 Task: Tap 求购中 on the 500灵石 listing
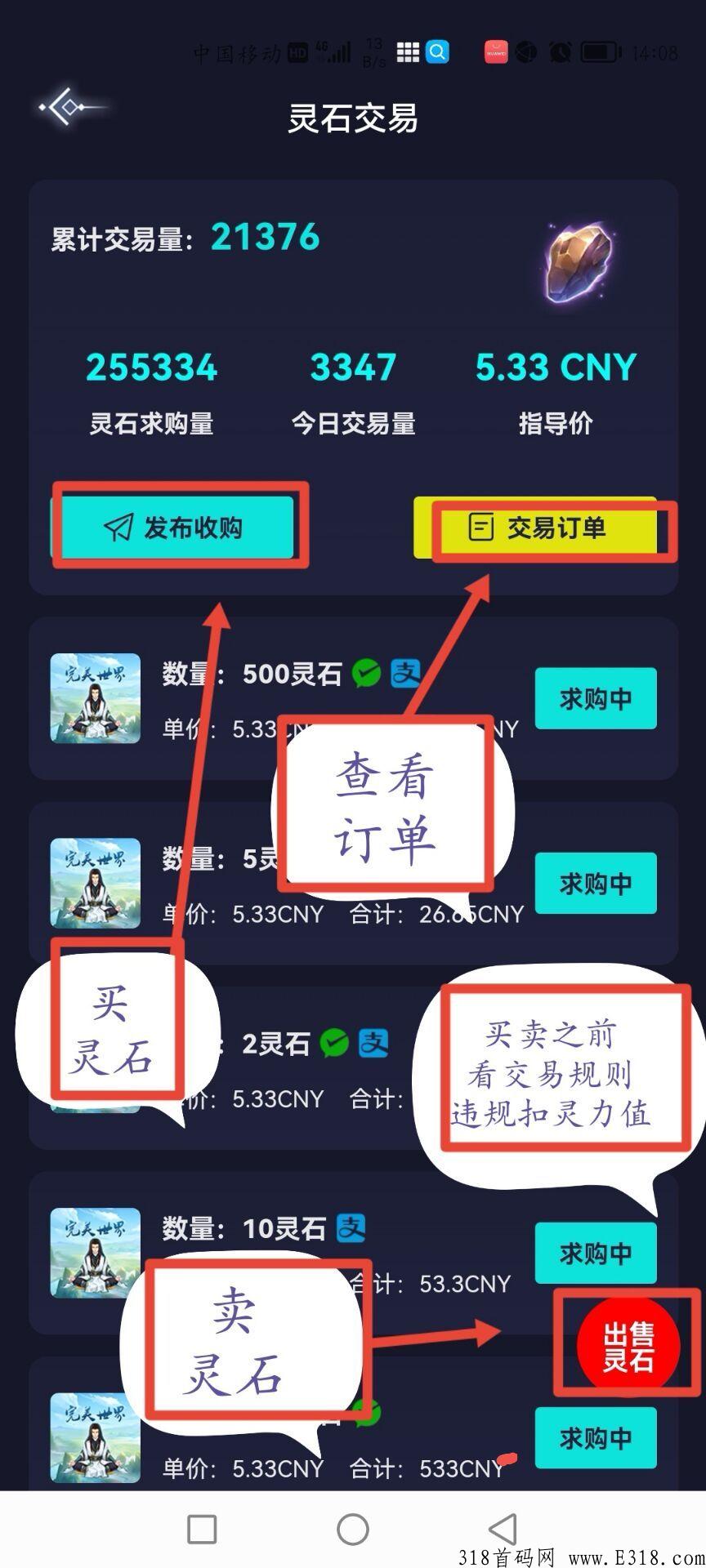coord(596,699)
